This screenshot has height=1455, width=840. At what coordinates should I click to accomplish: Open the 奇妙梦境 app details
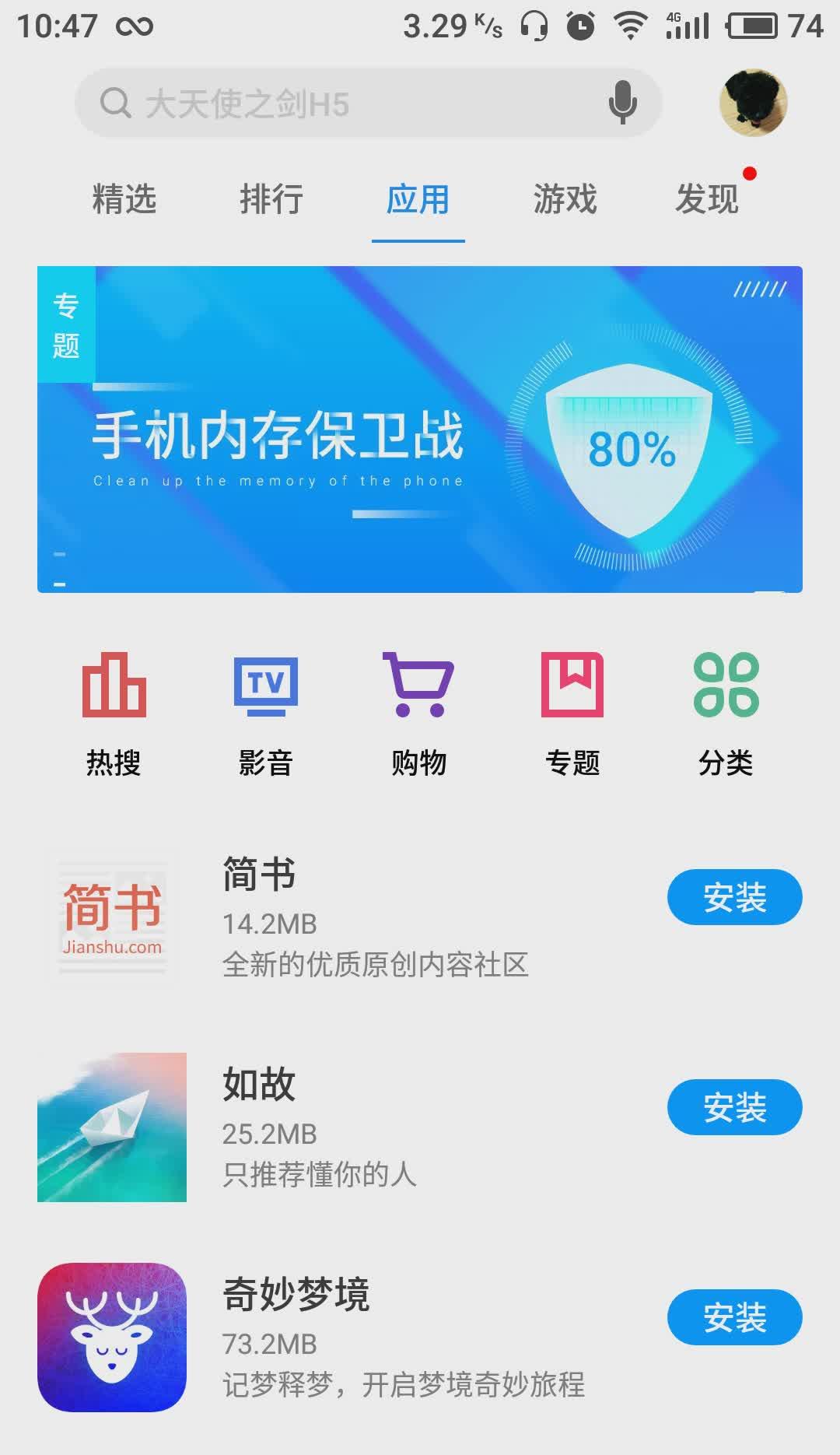click(373, 1338)
